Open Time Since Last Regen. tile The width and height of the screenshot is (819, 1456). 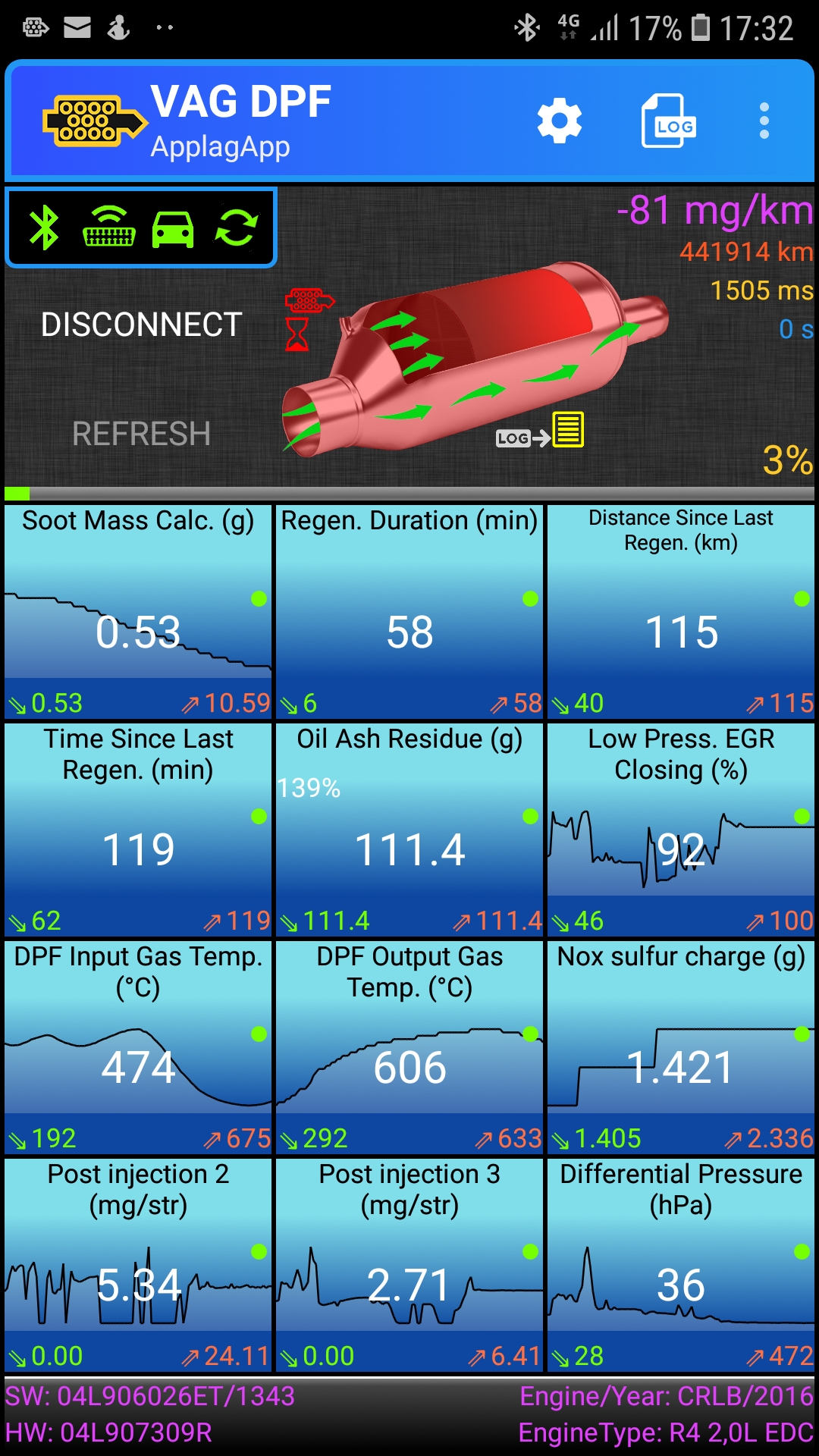pyautogui.click(x=138, y=830)
